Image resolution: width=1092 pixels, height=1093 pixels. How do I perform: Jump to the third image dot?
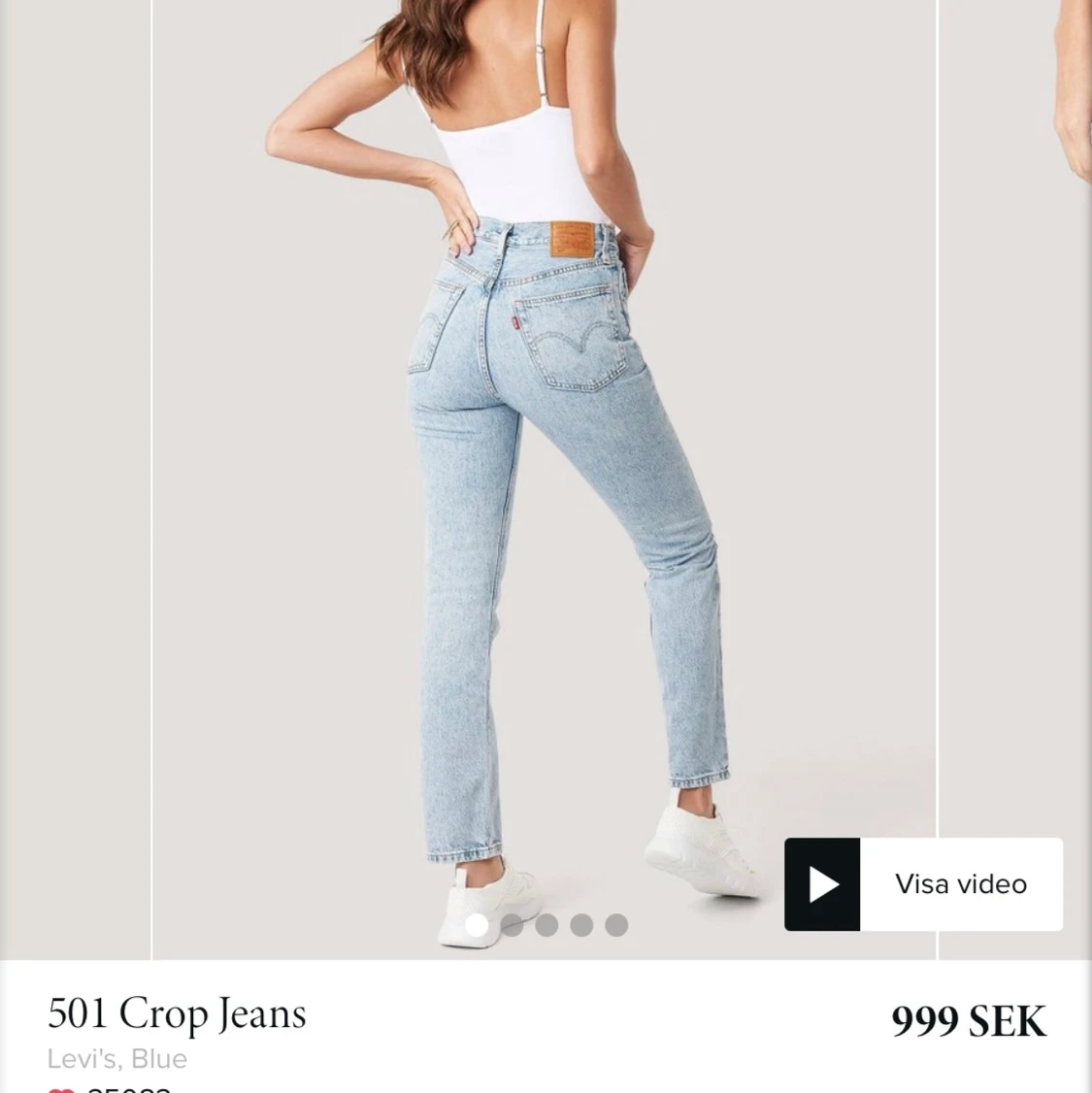[x=546, y=925]
